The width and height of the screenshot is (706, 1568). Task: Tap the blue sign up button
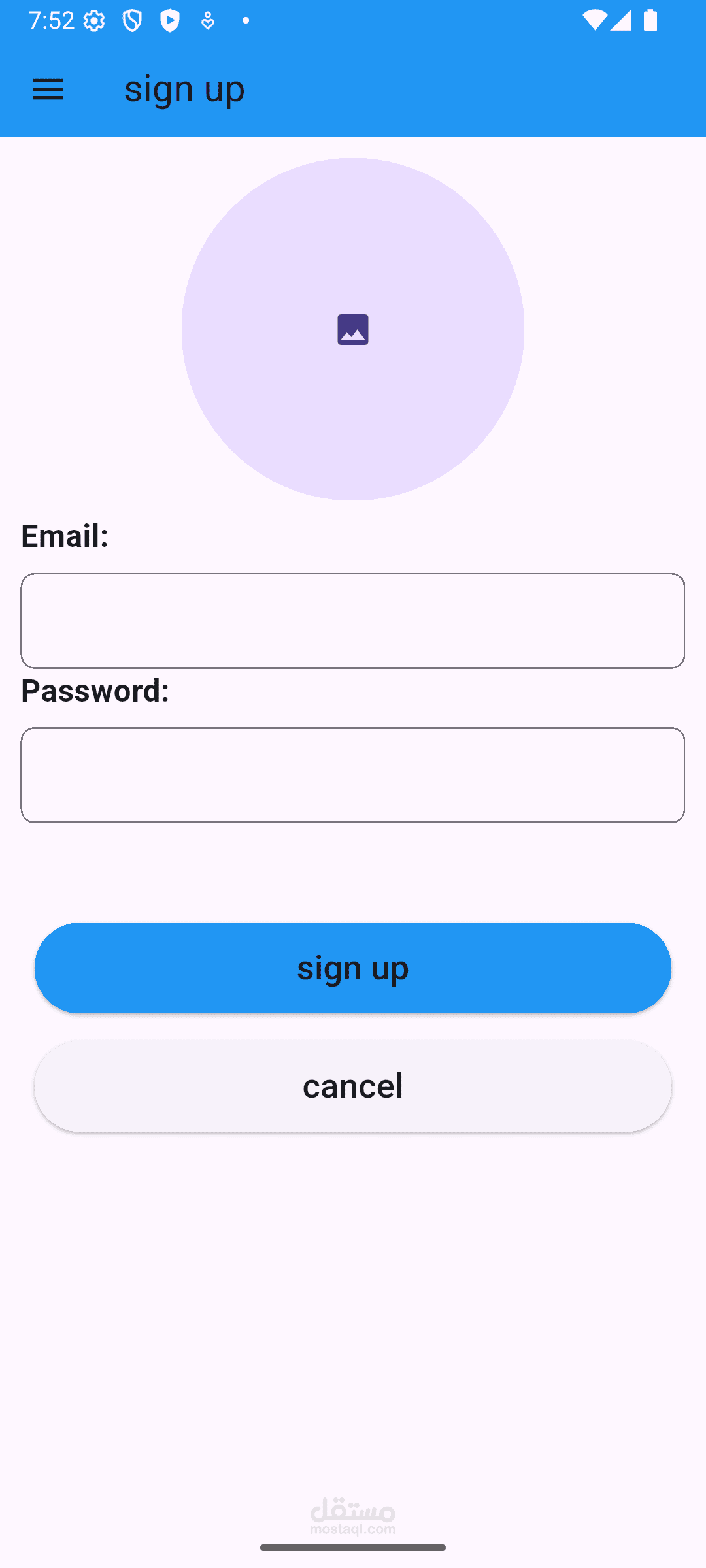click(x=353, y=968)
